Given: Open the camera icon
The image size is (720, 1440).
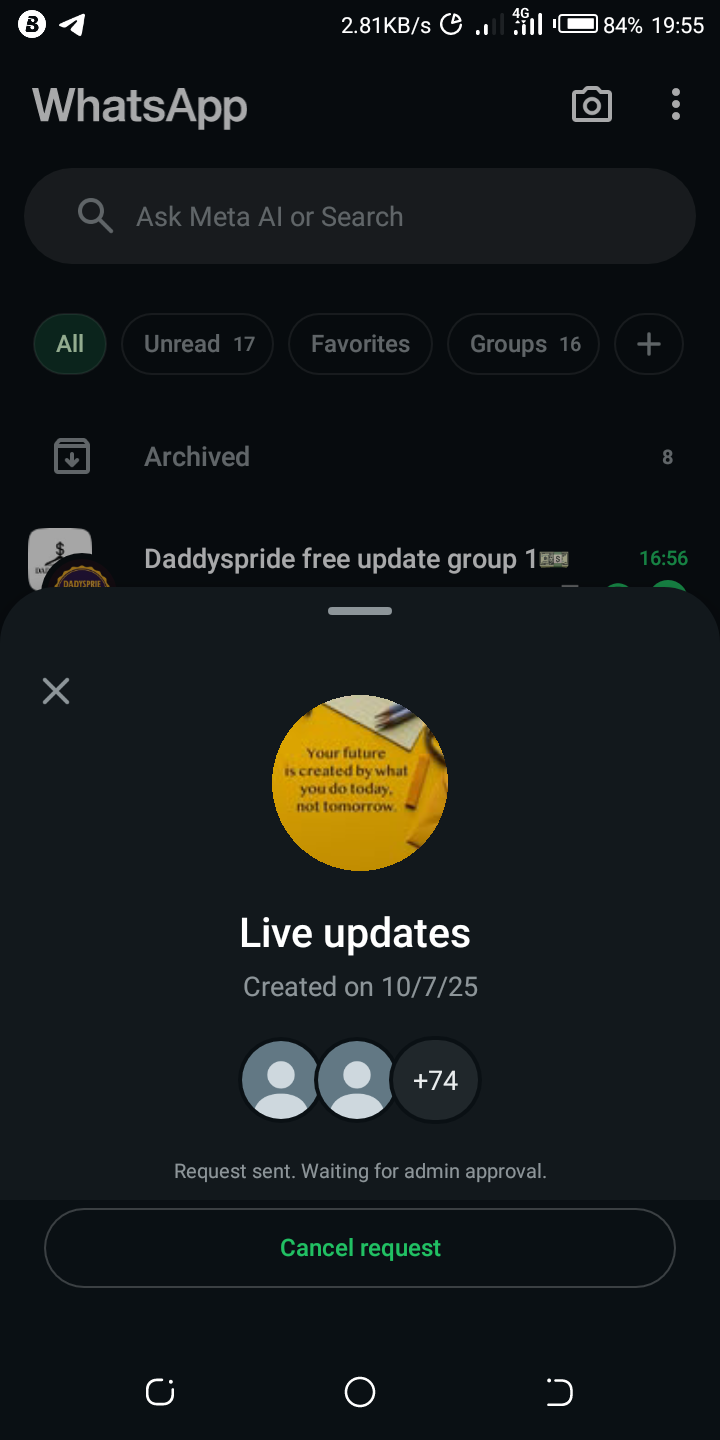Looking at the screenshot, I should click(x=591, y=105).
